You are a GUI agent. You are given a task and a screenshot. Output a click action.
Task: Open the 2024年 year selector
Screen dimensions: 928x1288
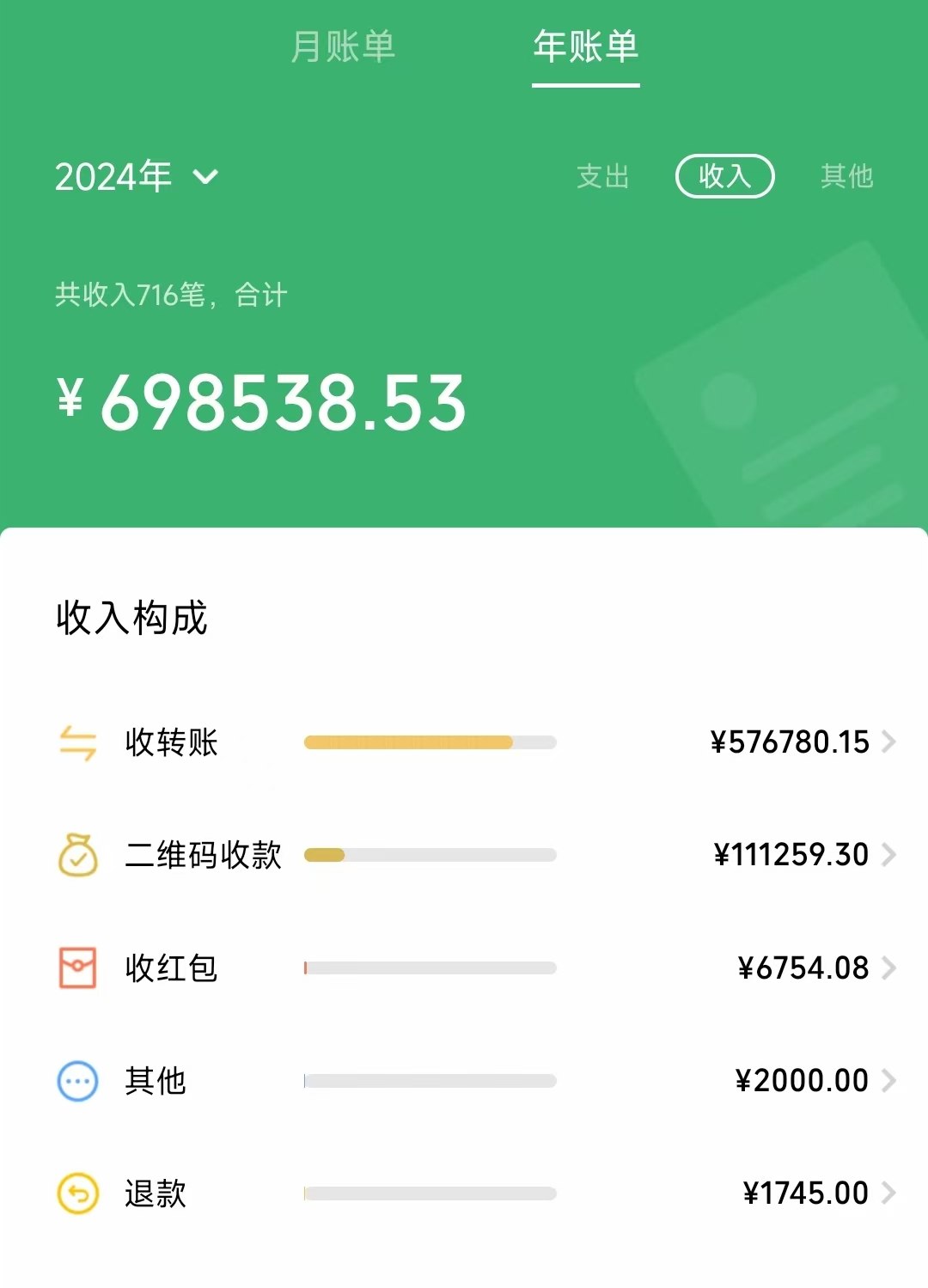[133, 176]
